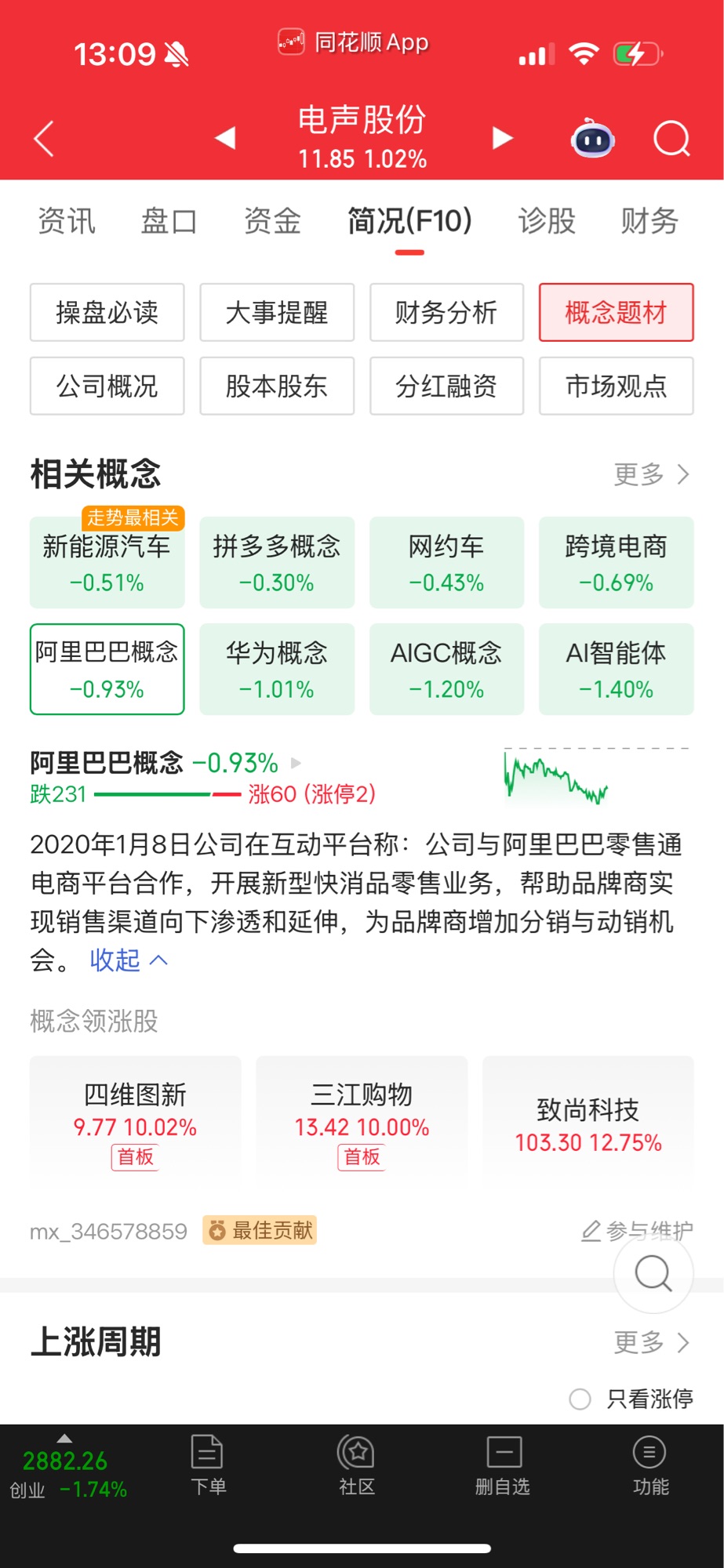This screenshot has width=724, height=1568.
Task: Switch to the 资金 tab
Action: pos(272,221)
